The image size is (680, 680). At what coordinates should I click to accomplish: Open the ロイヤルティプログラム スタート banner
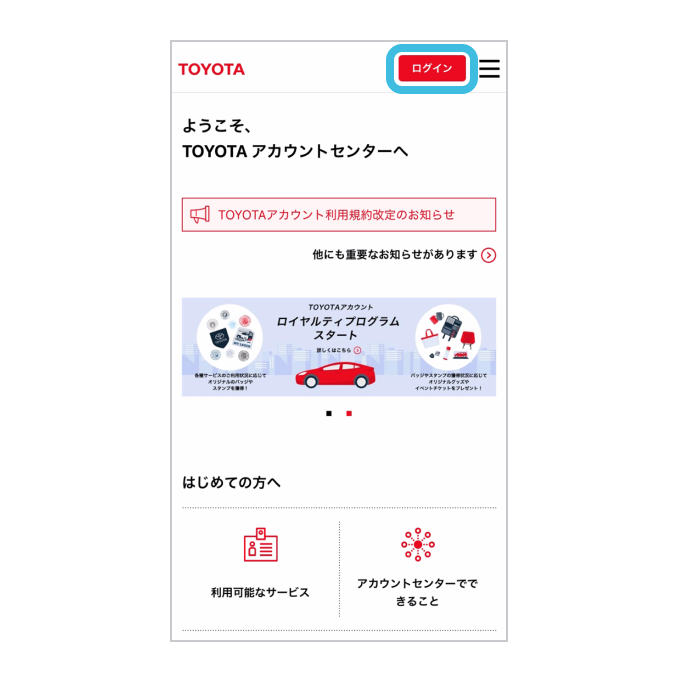pyautogui.click(x=338, y=346)
